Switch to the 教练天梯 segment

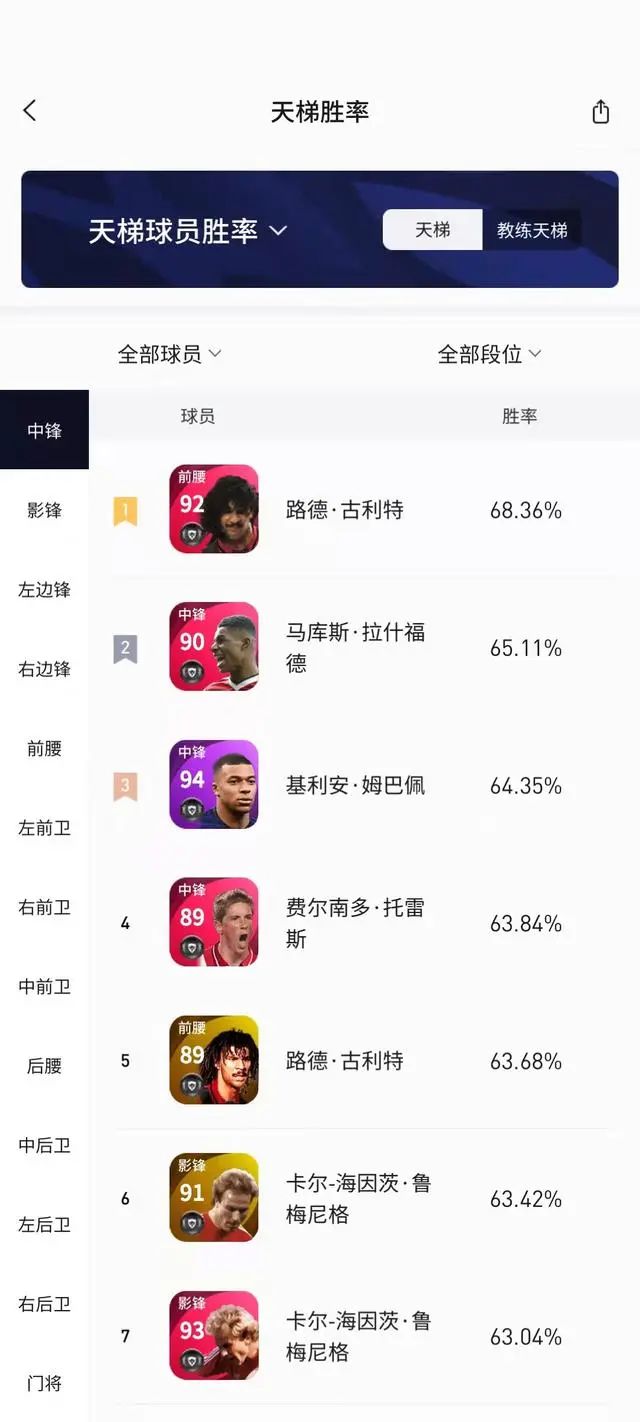532,230
